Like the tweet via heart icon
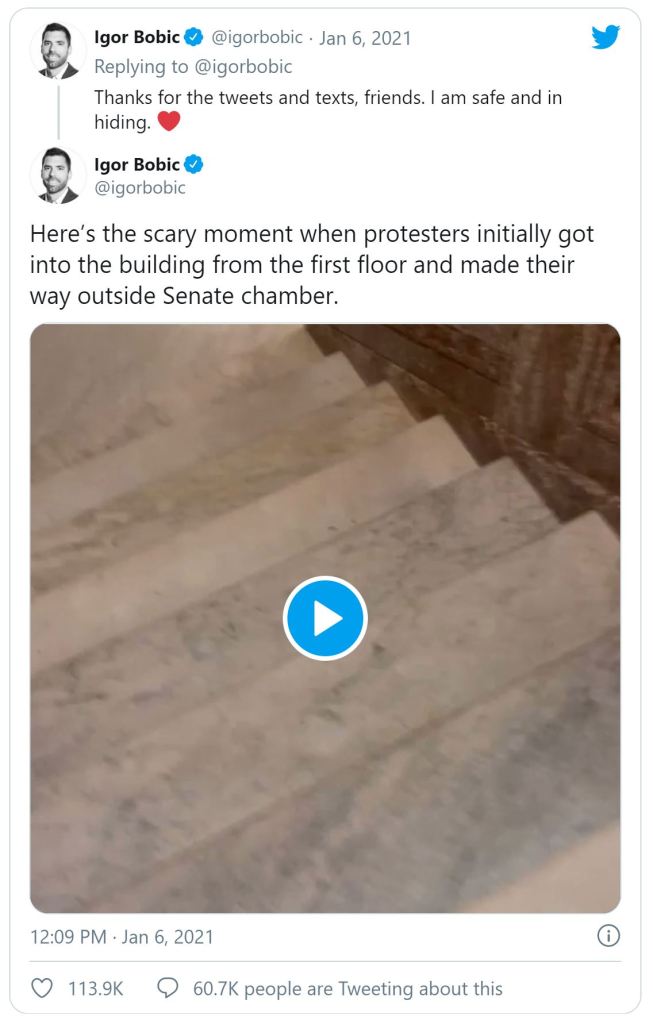653x1024 pixels. click(42, 988)
